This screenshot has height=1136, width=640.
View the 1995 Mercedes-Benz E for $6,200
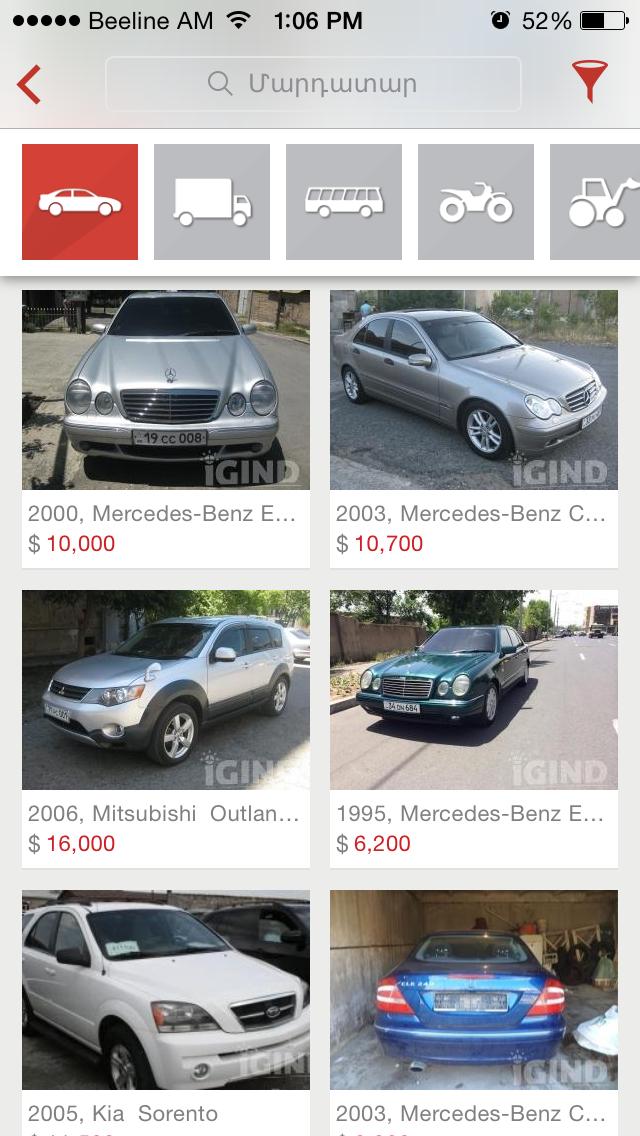[x=474, y=728]
